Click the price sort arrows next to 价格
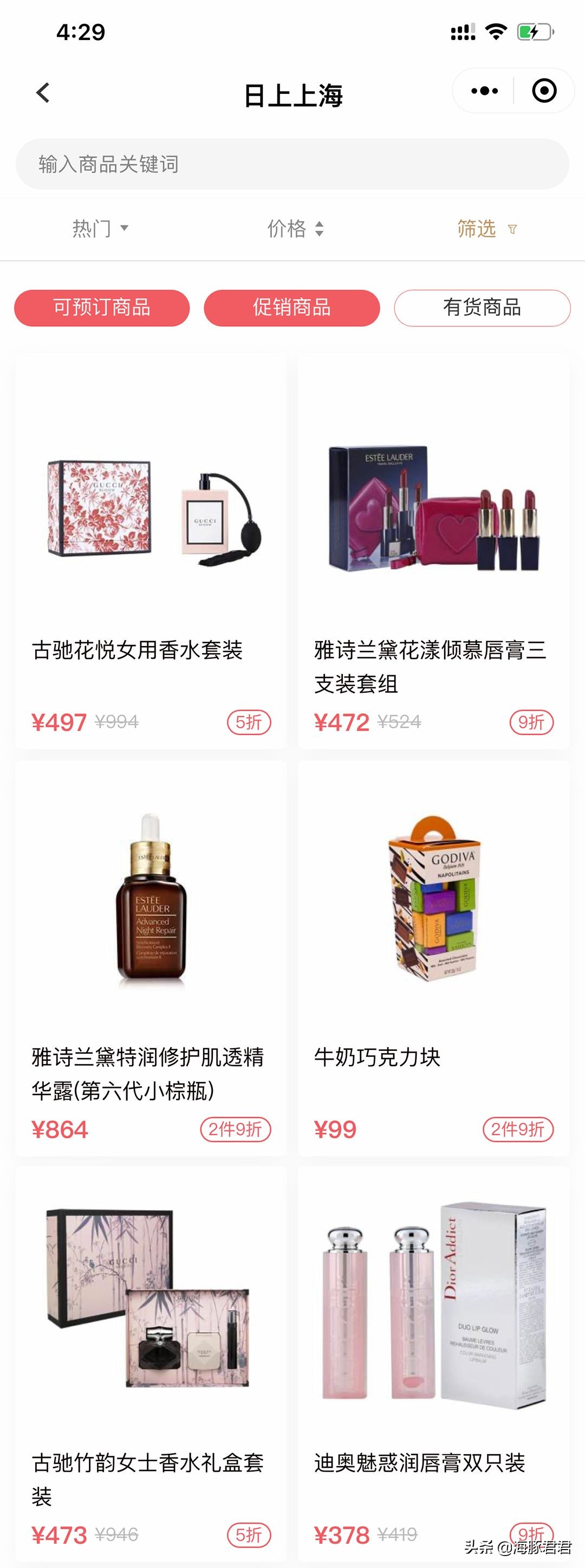 (x=318, y=229)
